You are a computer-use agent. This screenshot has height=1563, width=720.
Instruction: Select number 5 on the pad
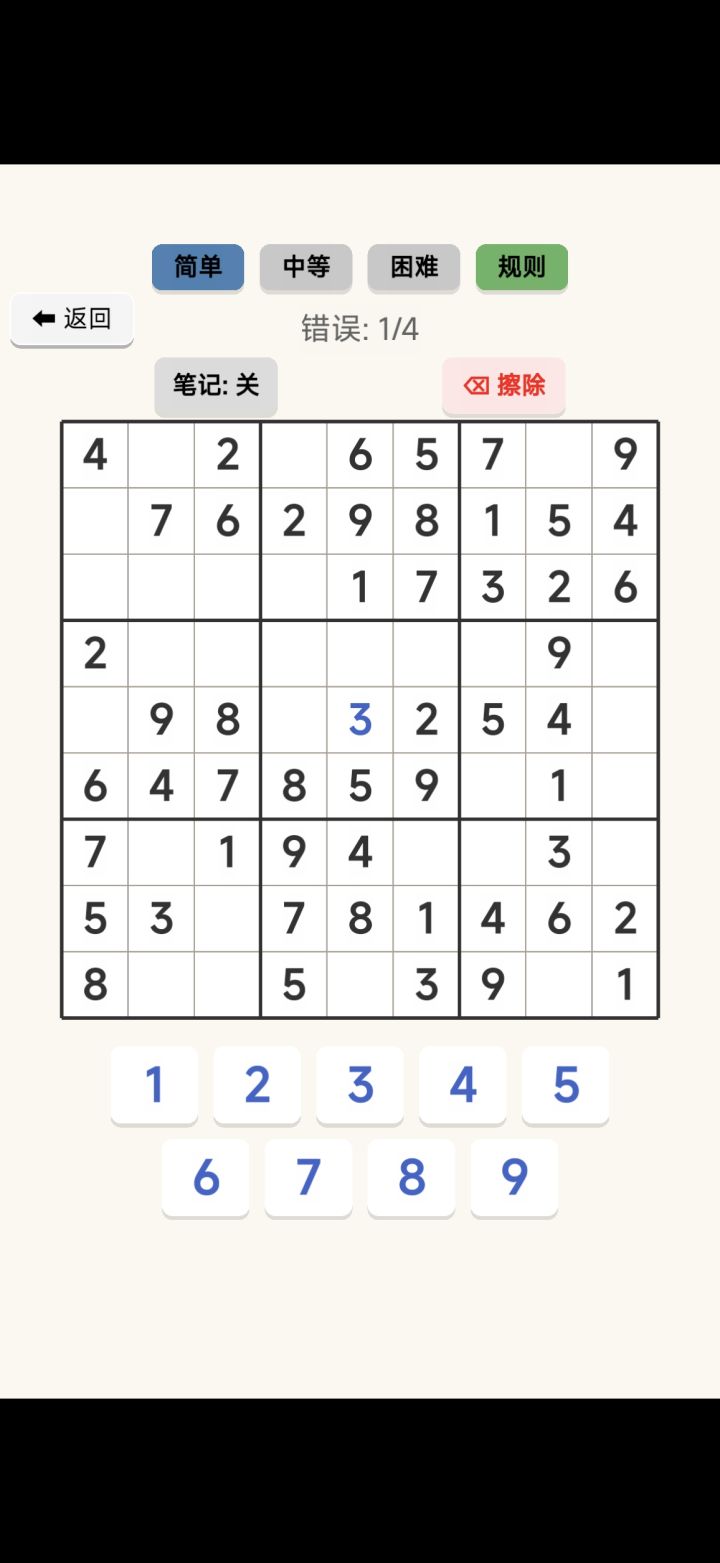[x=566, y=1085]
